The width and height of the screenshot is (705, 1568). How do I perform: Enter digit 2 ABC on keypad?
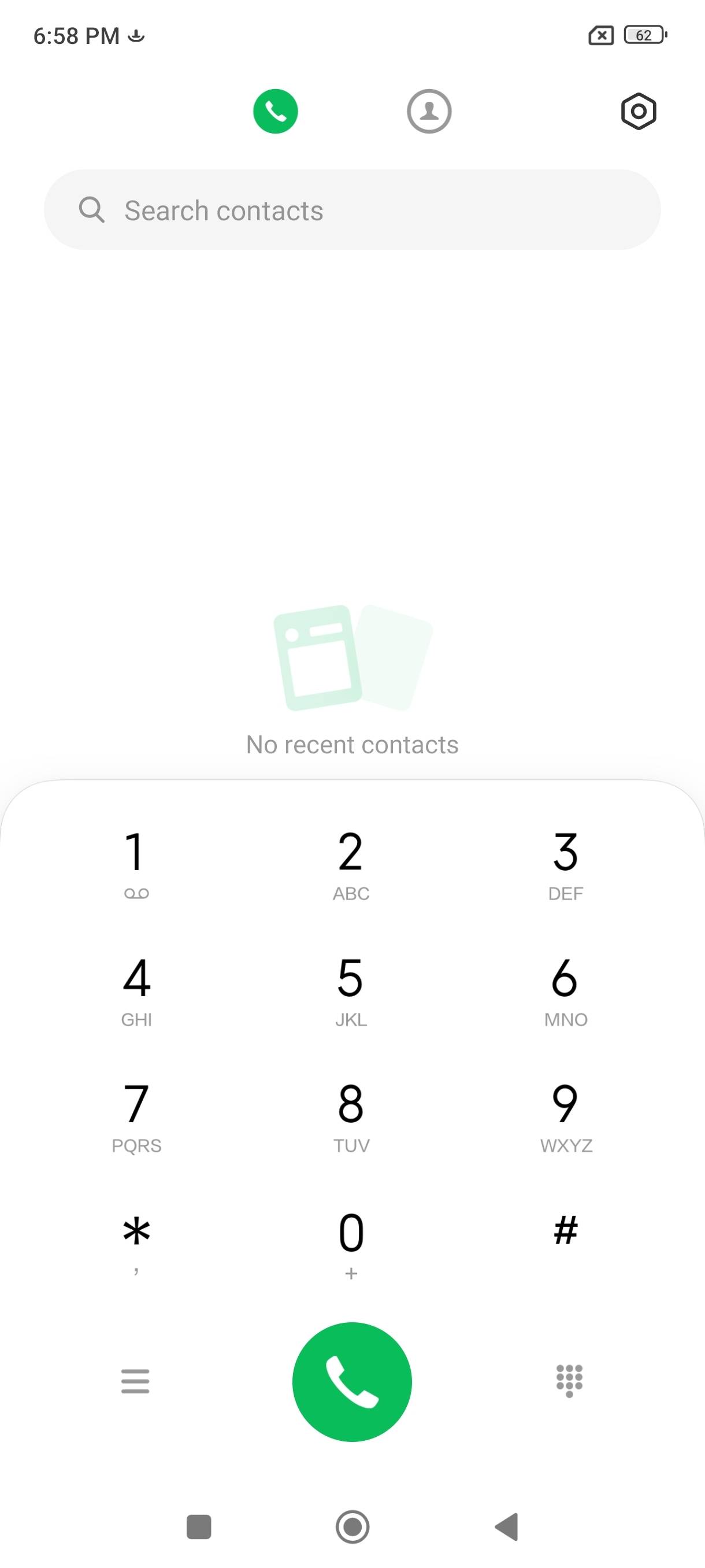tap(351, 863)
